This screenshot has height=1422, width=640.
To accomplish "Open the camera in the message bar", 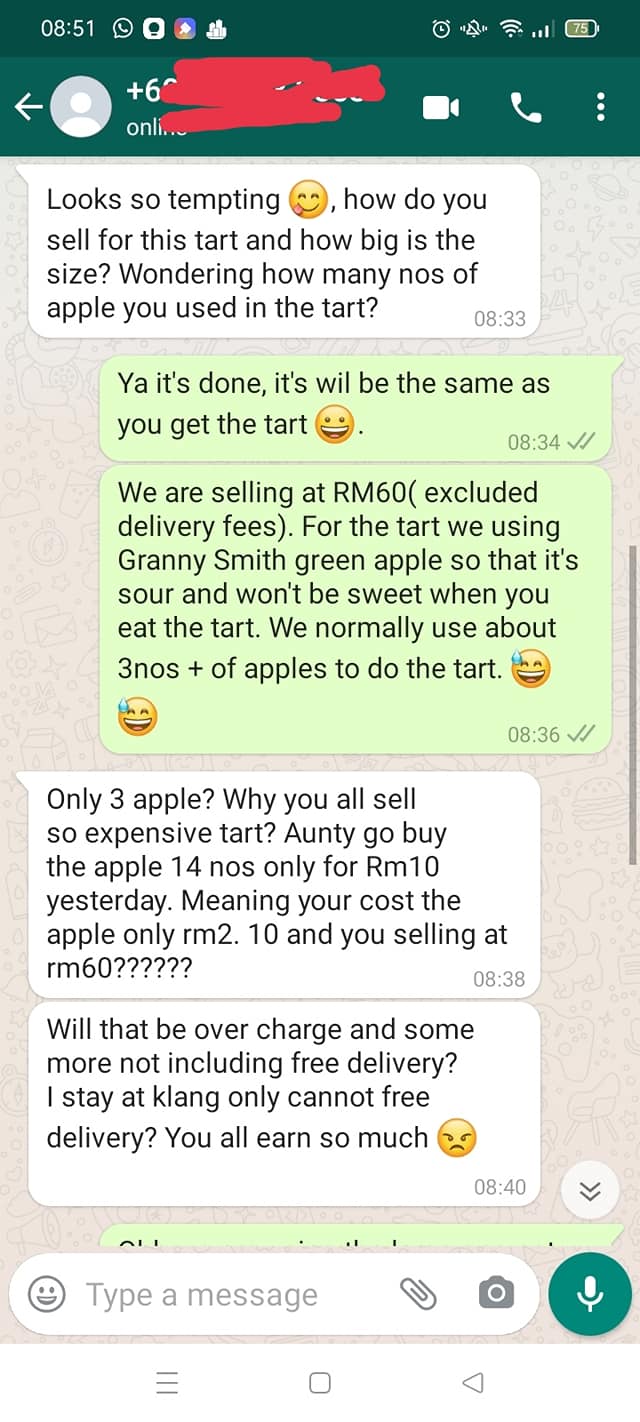I will [495, 1294].
